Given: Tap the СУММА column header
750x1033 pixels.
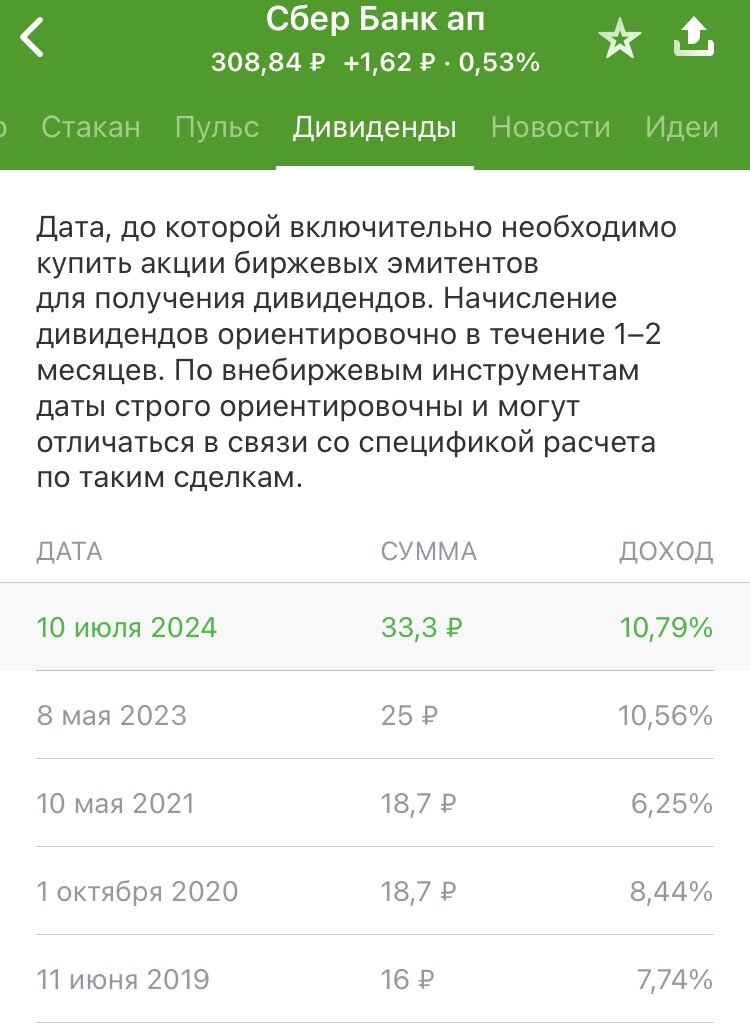Looking at the screenshot, I should (x=428, y=550).
